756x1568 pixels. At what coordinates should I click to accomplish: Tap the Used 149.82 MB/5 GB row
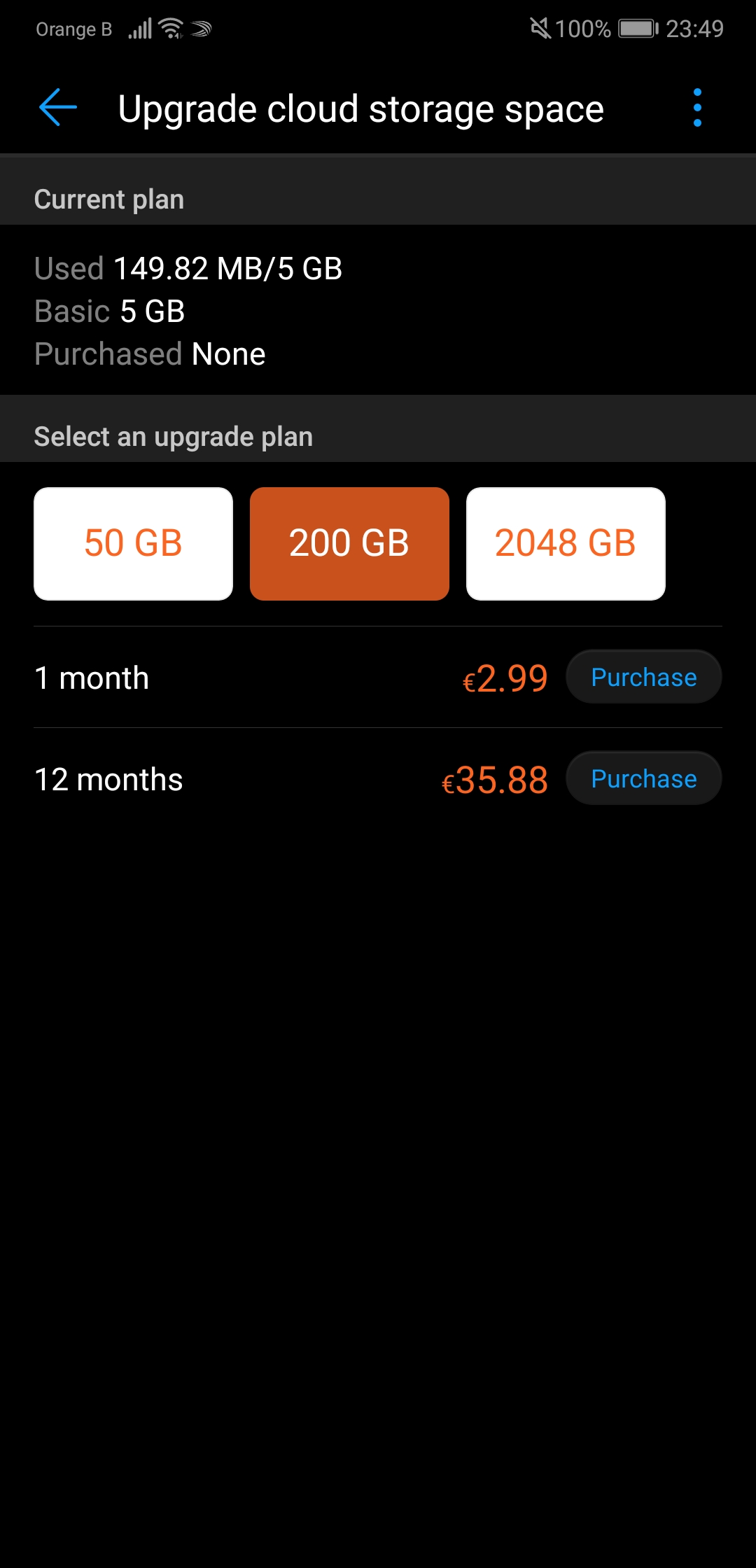[x=188, y=269]
